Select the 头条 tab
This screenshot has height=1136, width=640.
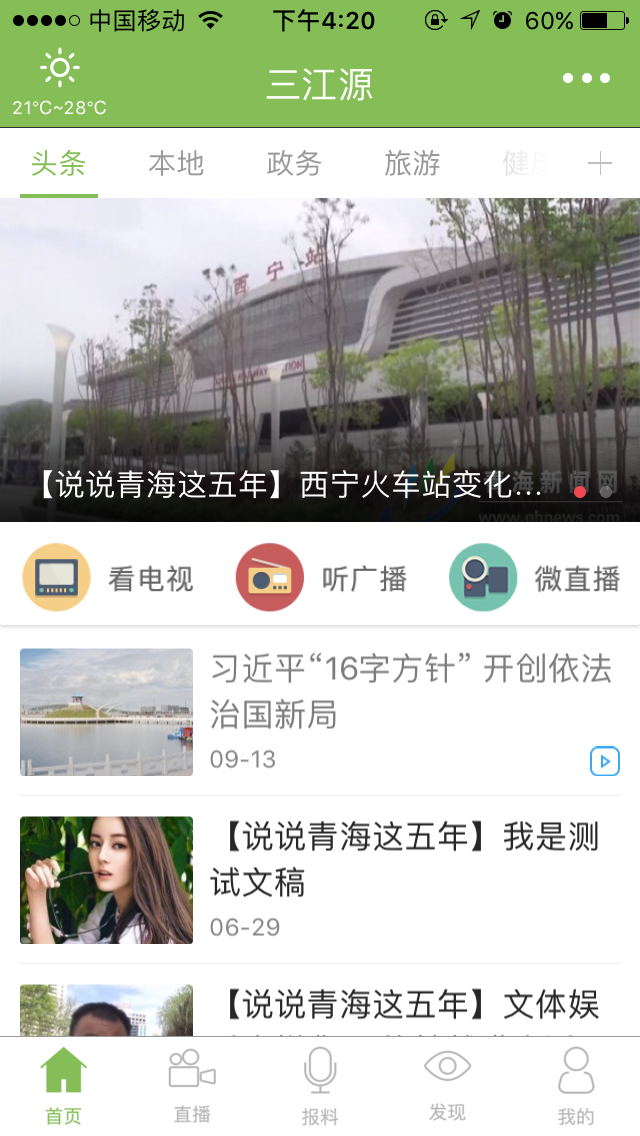click(59, 164)
